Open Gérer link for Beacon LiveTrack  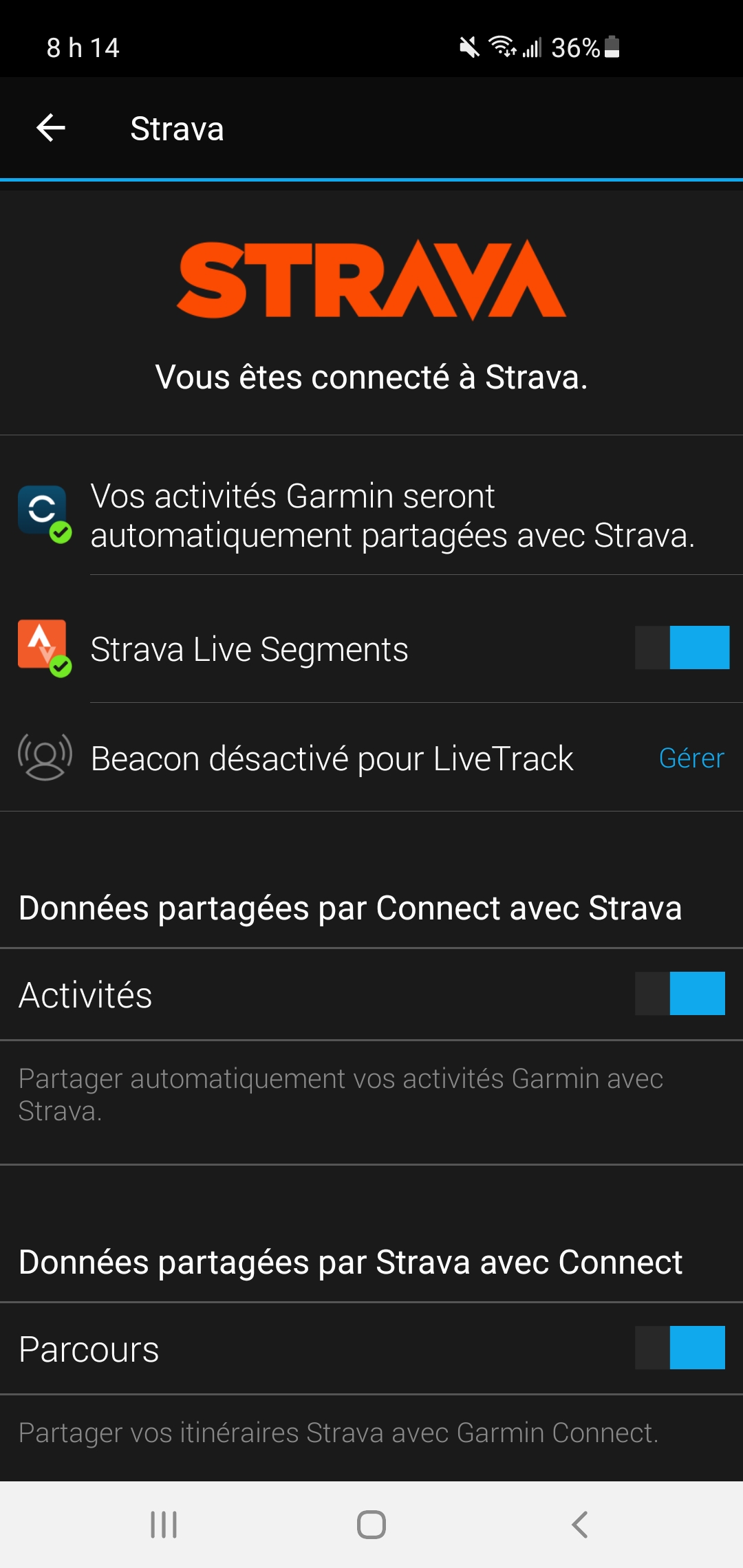tap(691, 758)
